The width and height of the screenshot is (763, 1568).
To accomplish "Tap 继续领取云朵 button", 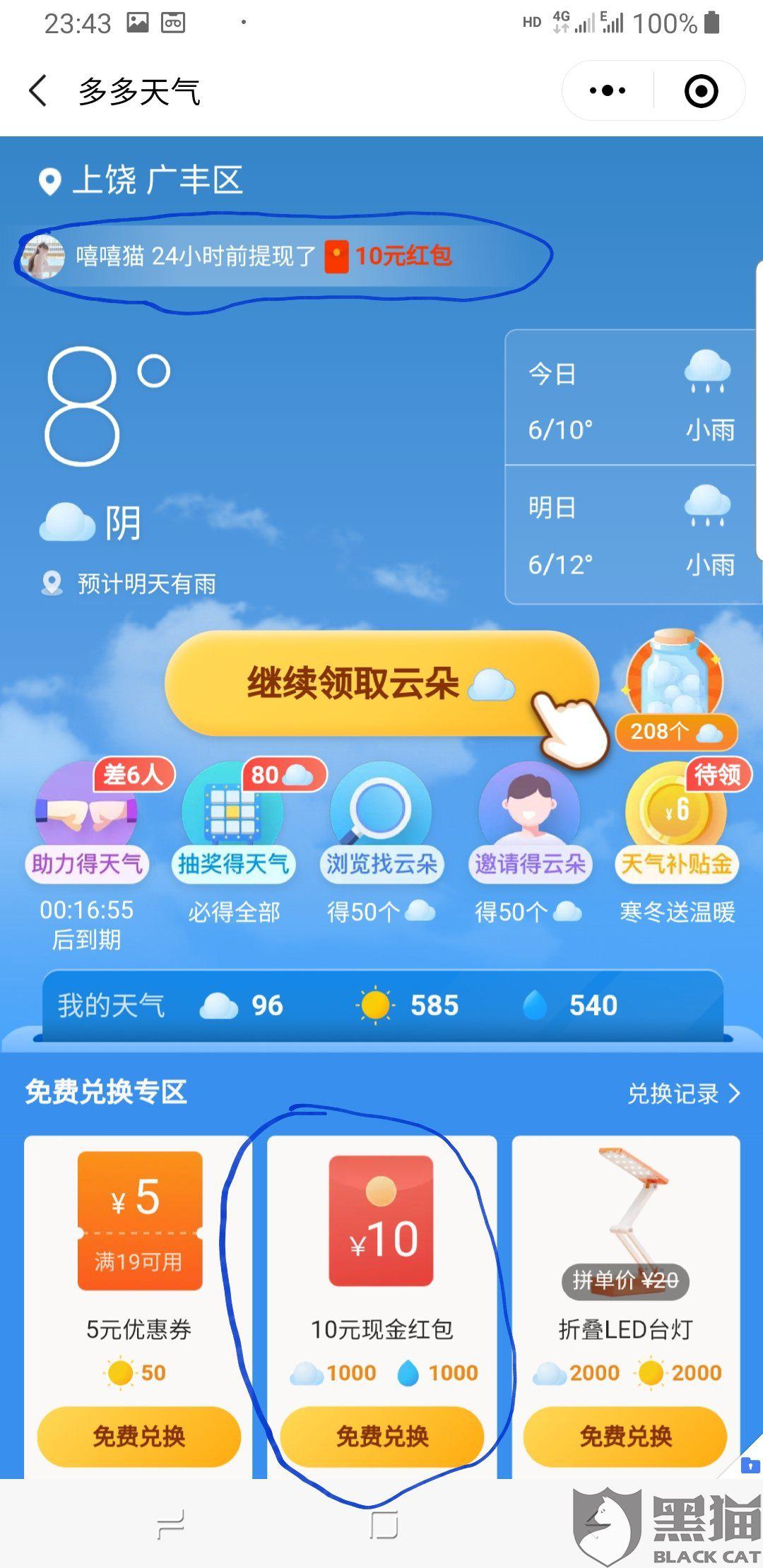I will pos(381,684).
